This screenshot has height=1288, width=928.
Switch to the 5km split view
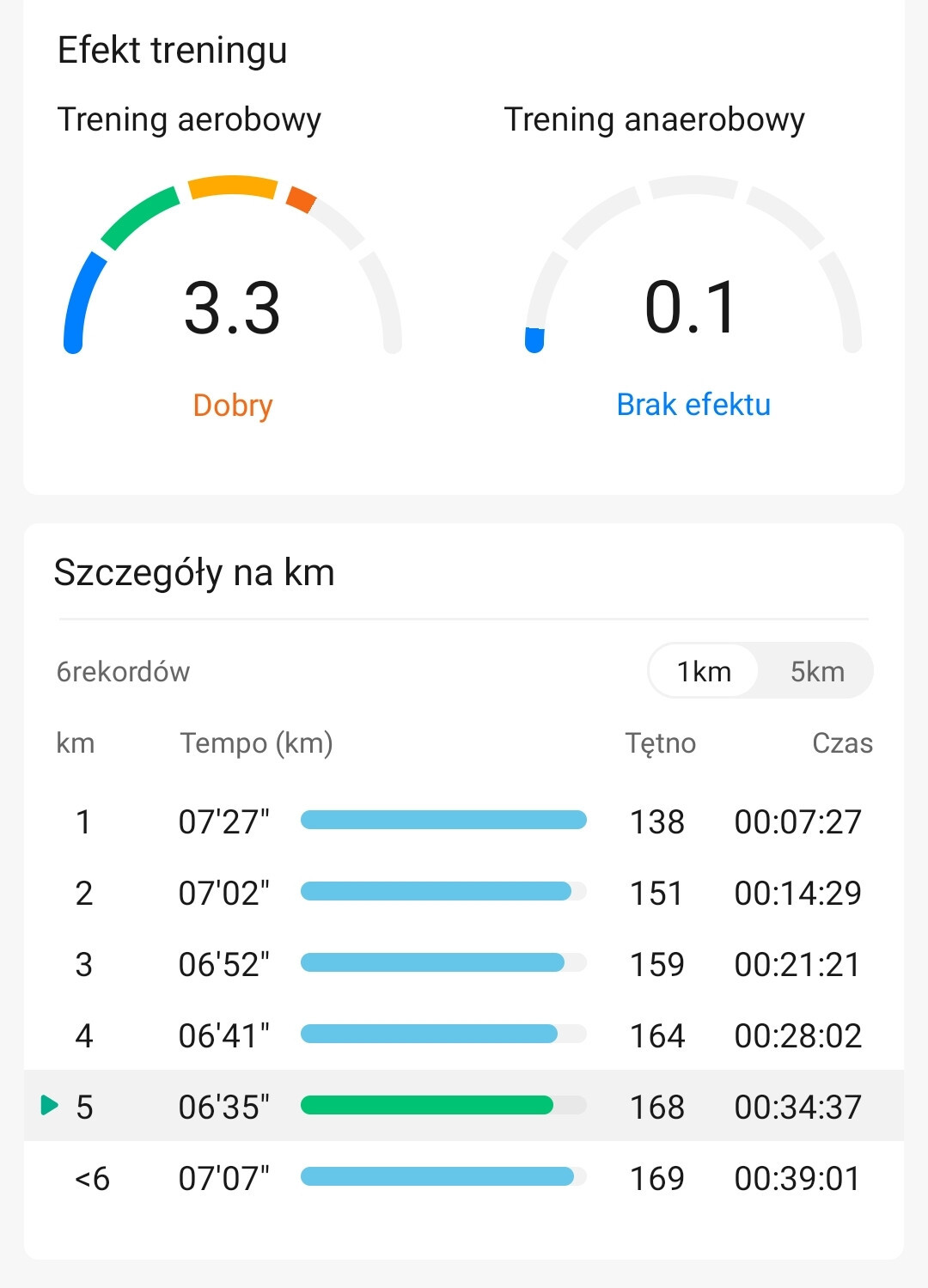point(816,671)
